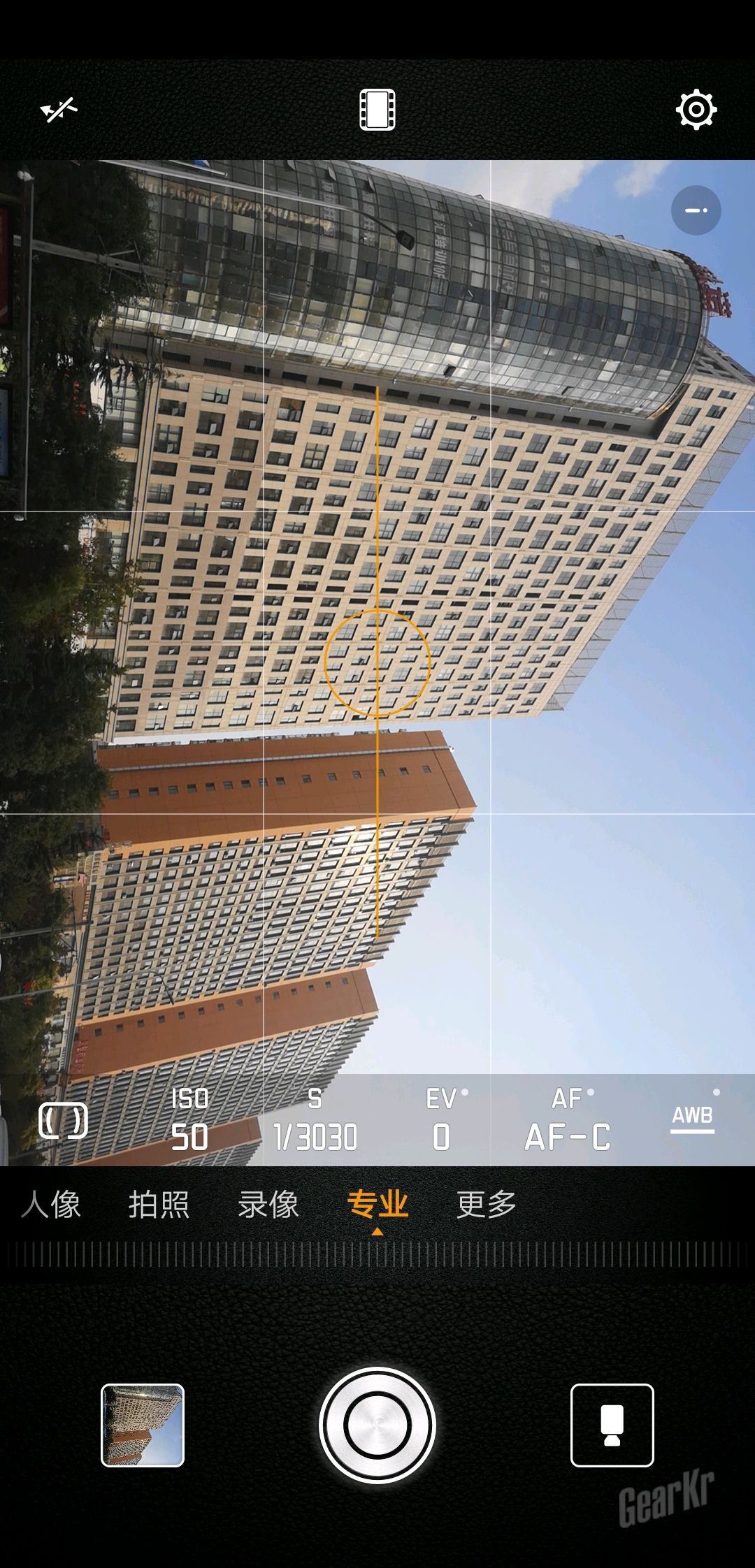Viewport: 755px width, 1568px height.
Task: Open camera settings gear
Action: click(x=696, y=110)
